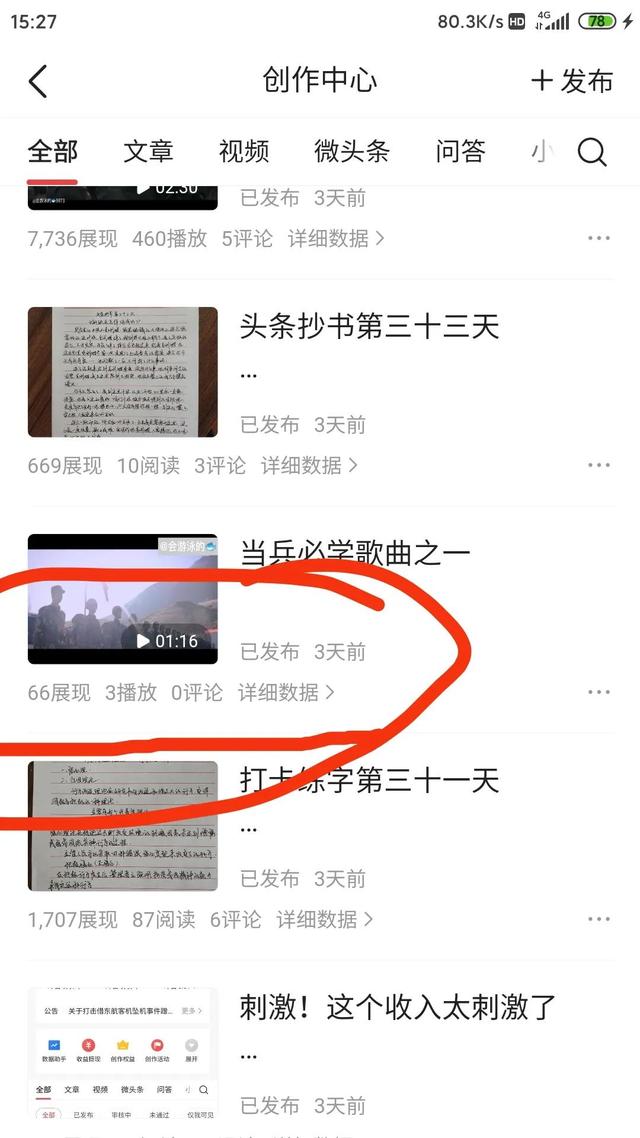
Task: Switch to the 问答 tab
Action: pos(460,152)
